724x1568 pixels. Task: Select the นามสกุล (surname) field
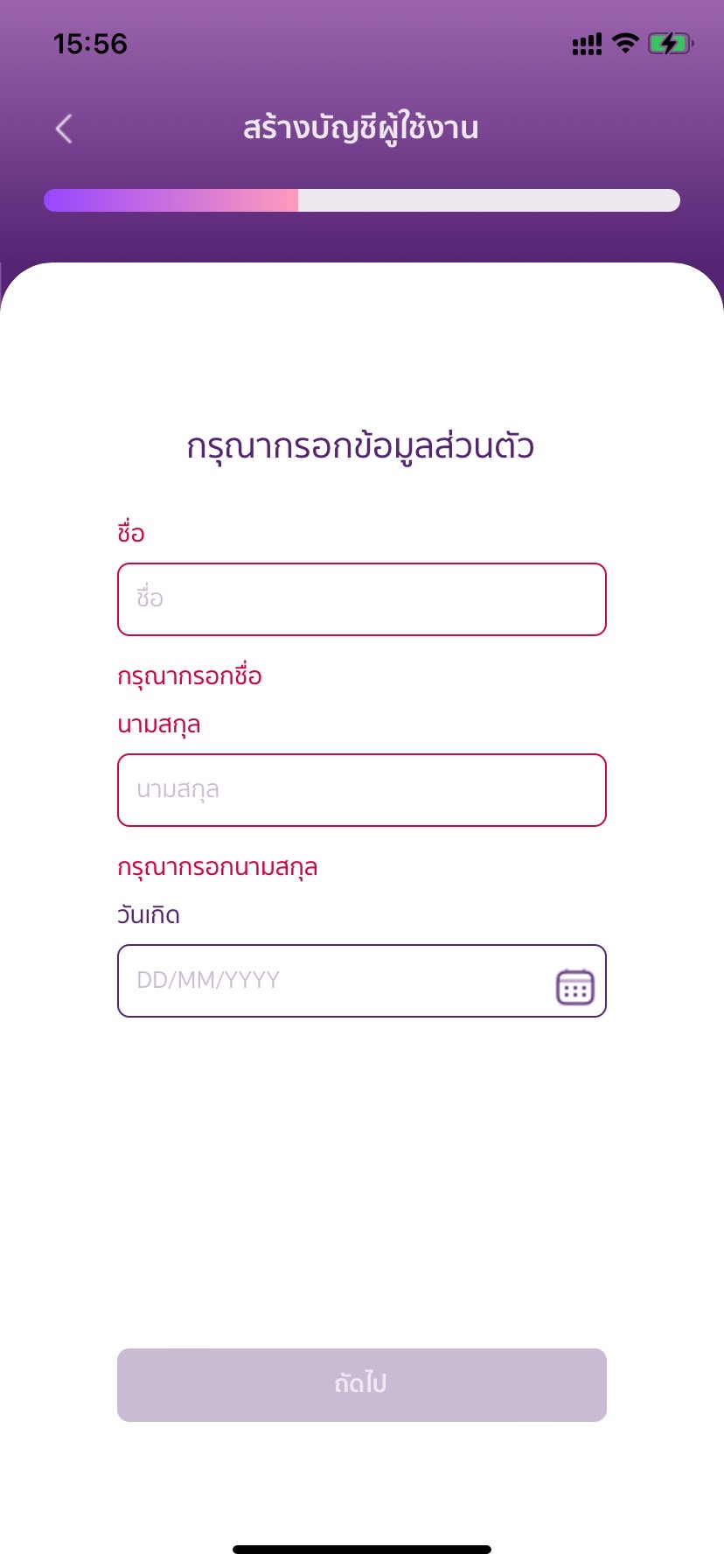click(x=361, y=790)
